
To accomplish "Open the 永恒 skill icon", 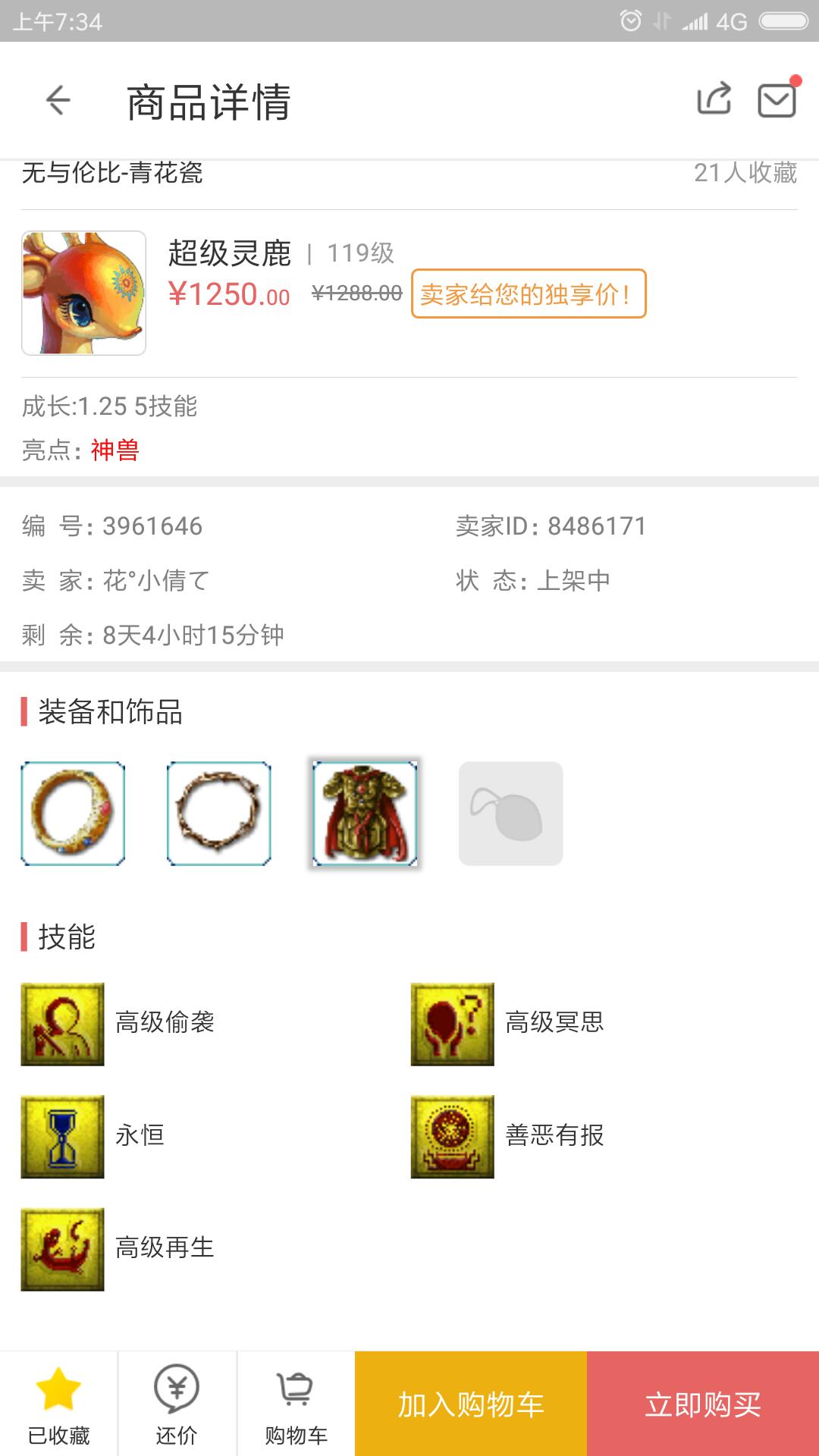I will pyautogui.click(x=62, y=1136).
